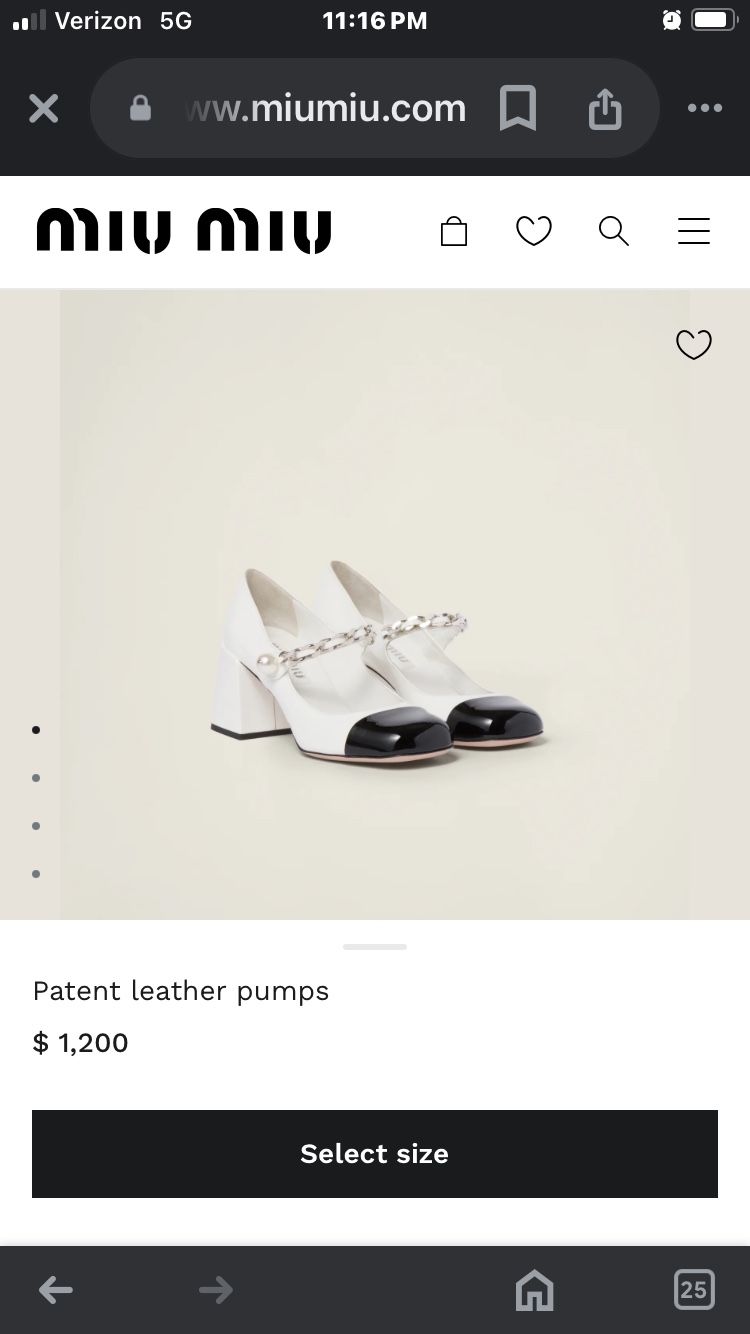Viewport: 750px width, 1334px height.
Task: Open the Select size picker
Action: coord(375,1153)
